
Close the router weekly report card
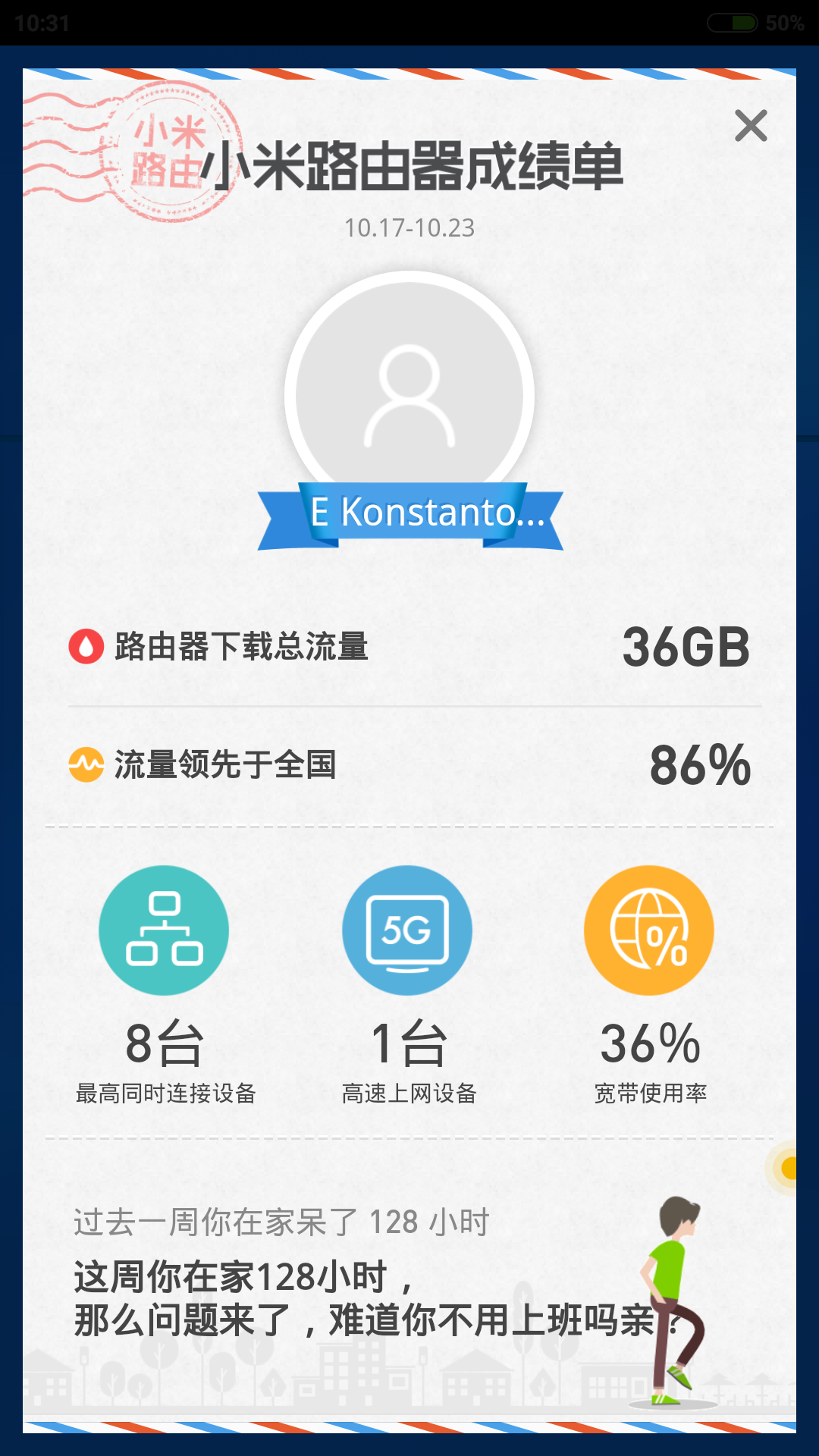point(751,126)
